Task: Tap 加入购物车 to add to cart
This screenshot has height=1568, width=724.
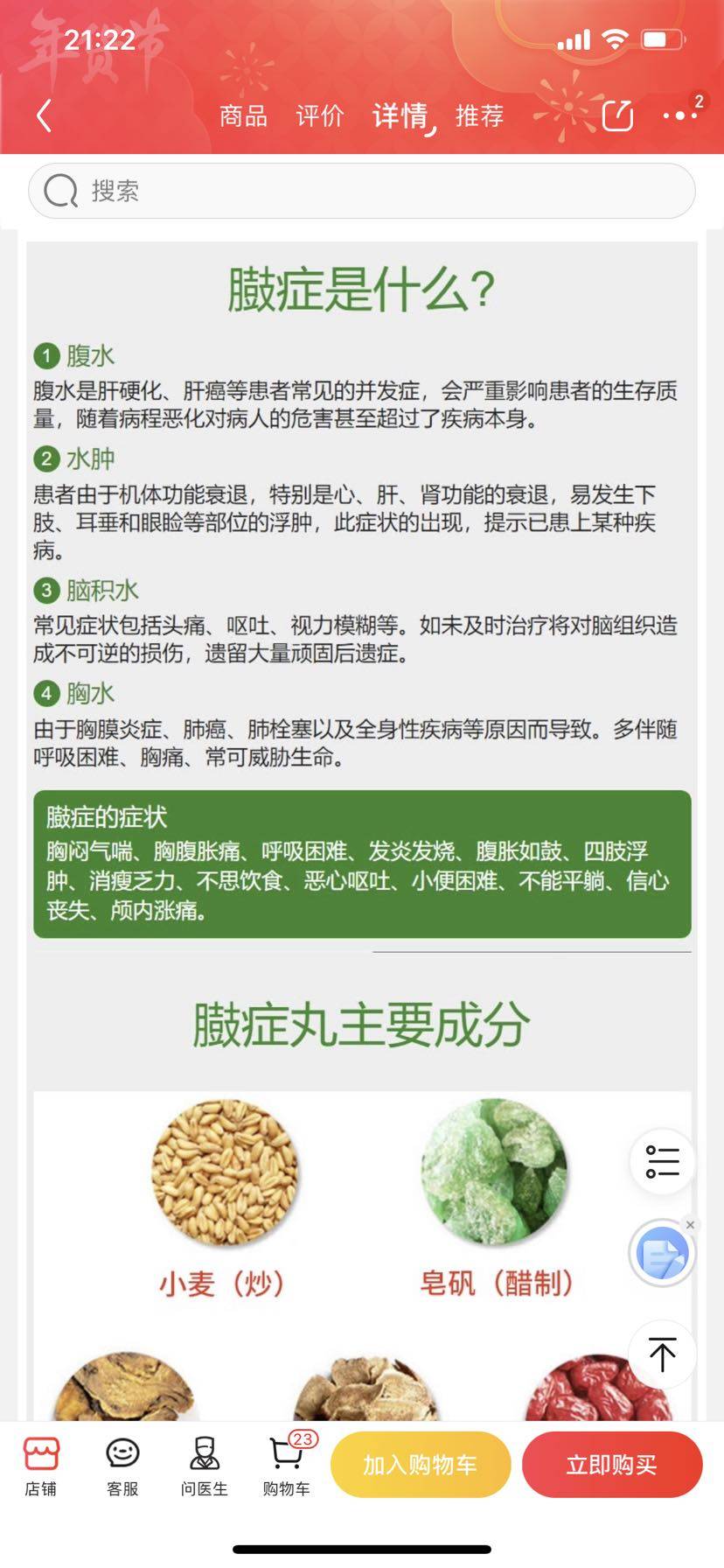Action: [420, 1465]
